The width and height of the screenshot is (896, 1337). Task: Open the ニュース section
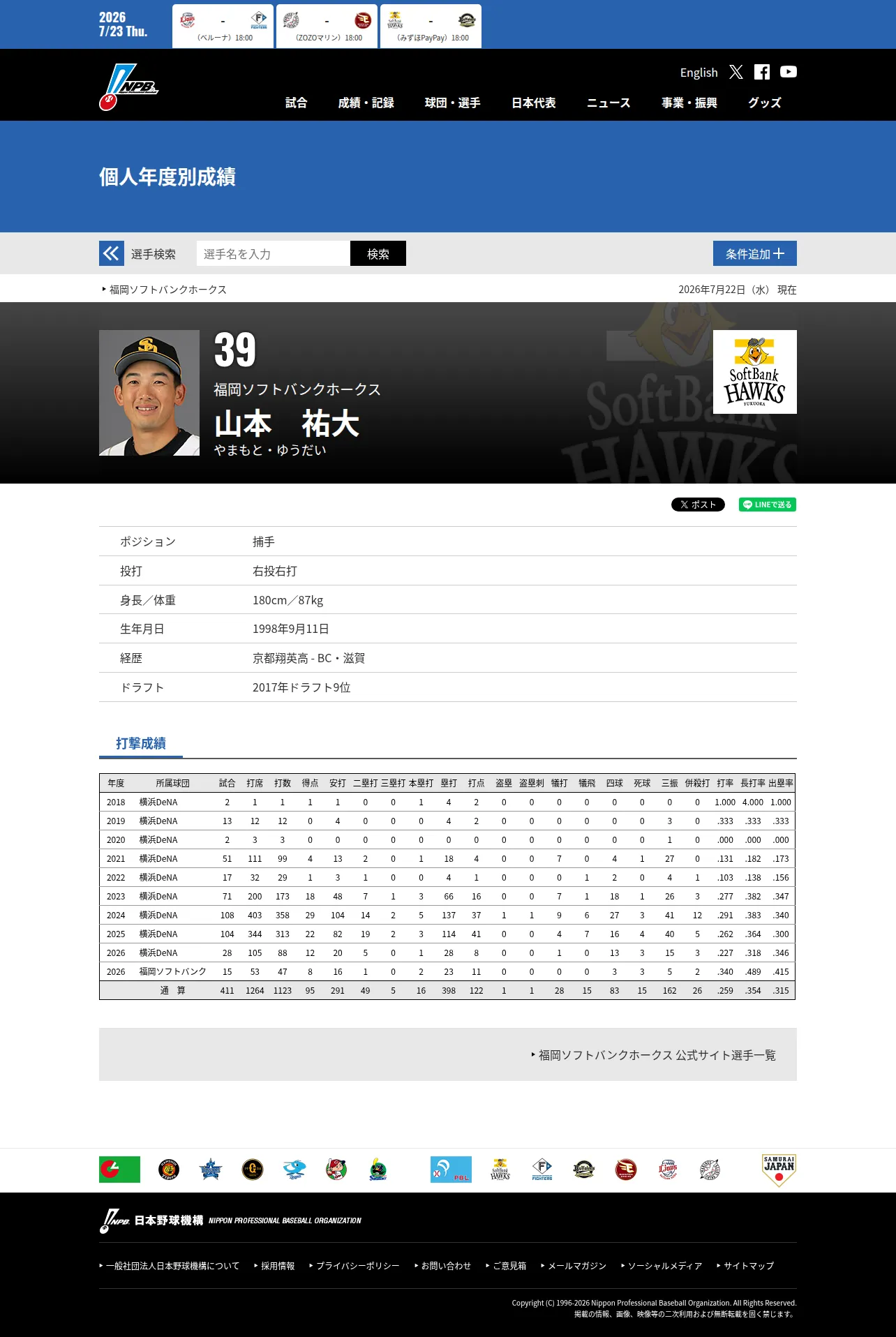coord(608,103)
